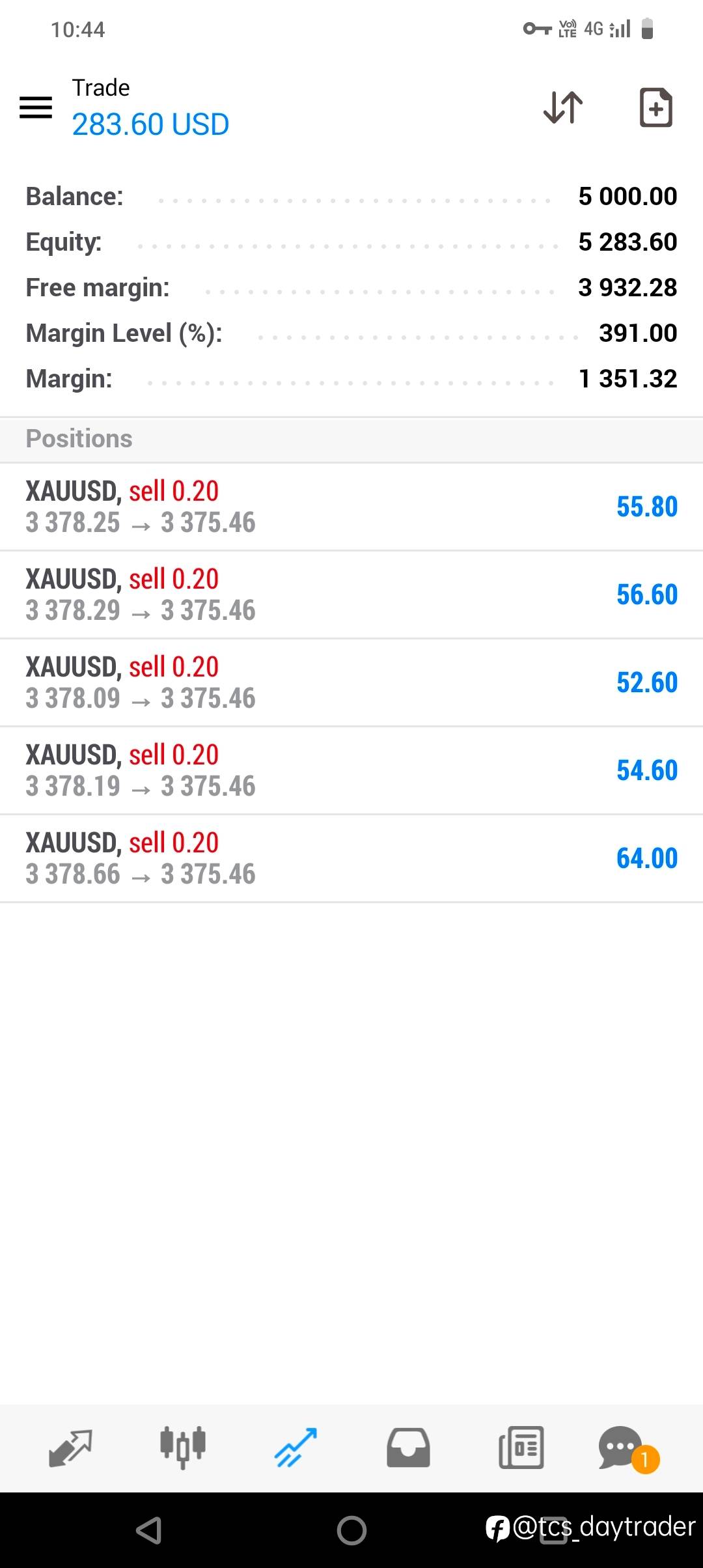Image resolution: width=703 pixels, height=1568 pixels.
Task: Open XAUUSD sell position opened at 3 378.25
Action: 351,507
